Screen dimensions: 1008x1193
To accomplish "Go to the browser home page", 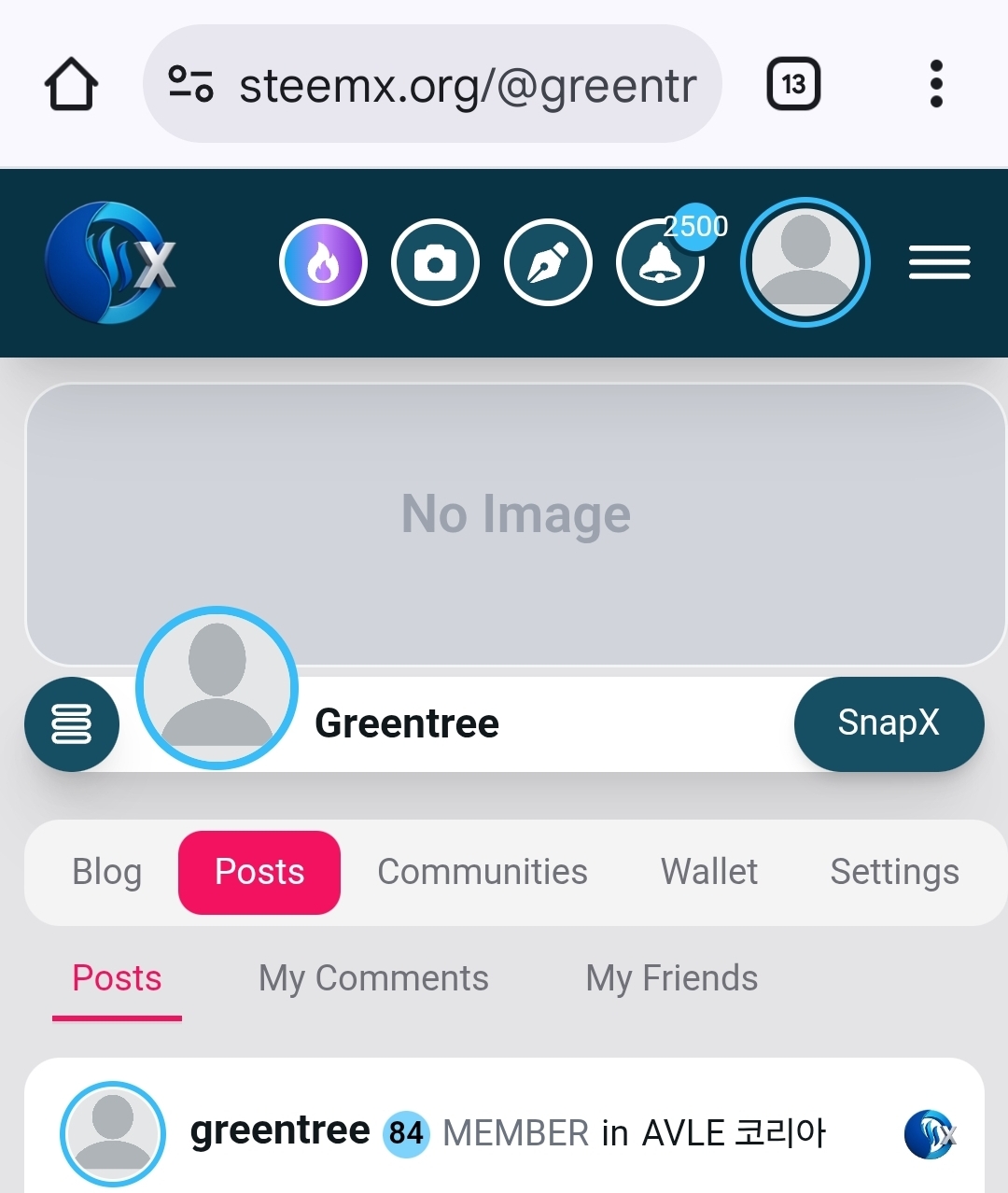I will pos(71,84).
